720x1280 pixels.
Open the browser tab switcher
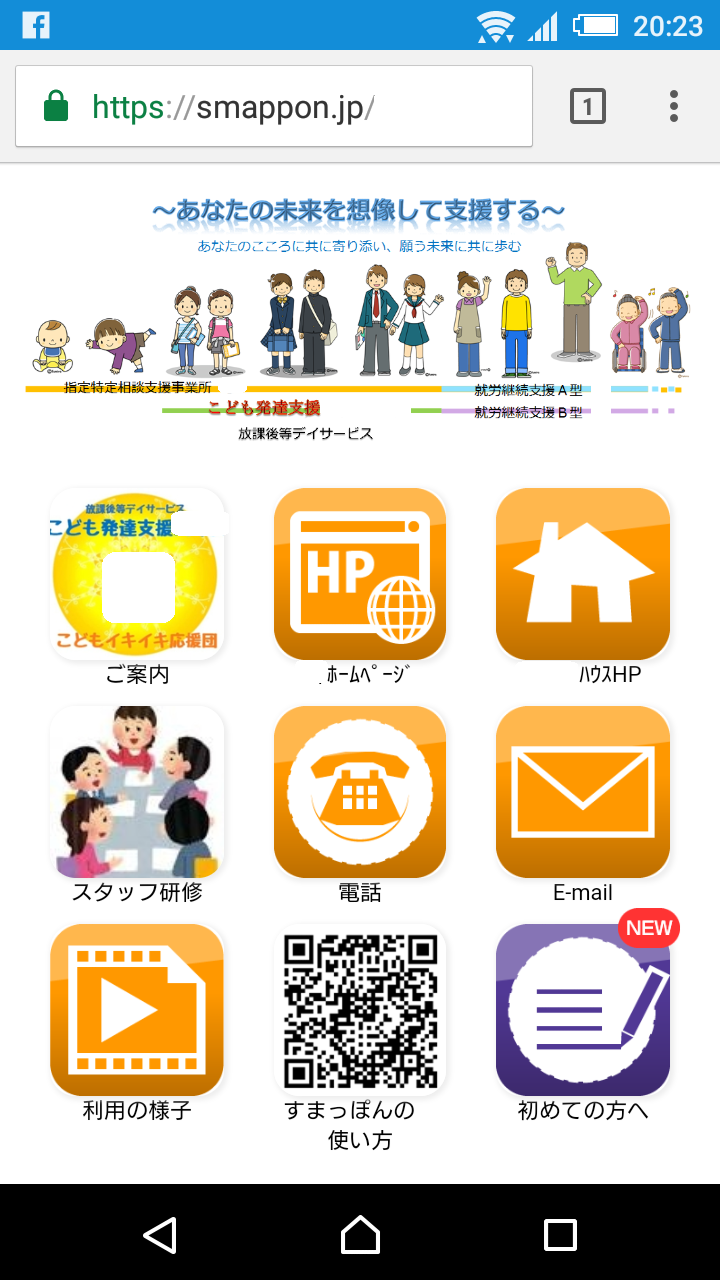(x=587, y=106)
